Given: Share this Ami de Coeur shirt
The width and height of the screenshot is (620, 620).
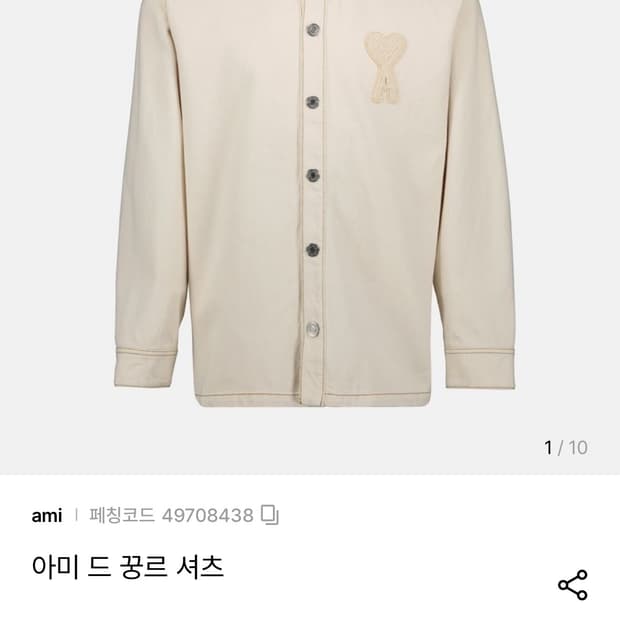Looking at the screenshot, I should [572, 585].
